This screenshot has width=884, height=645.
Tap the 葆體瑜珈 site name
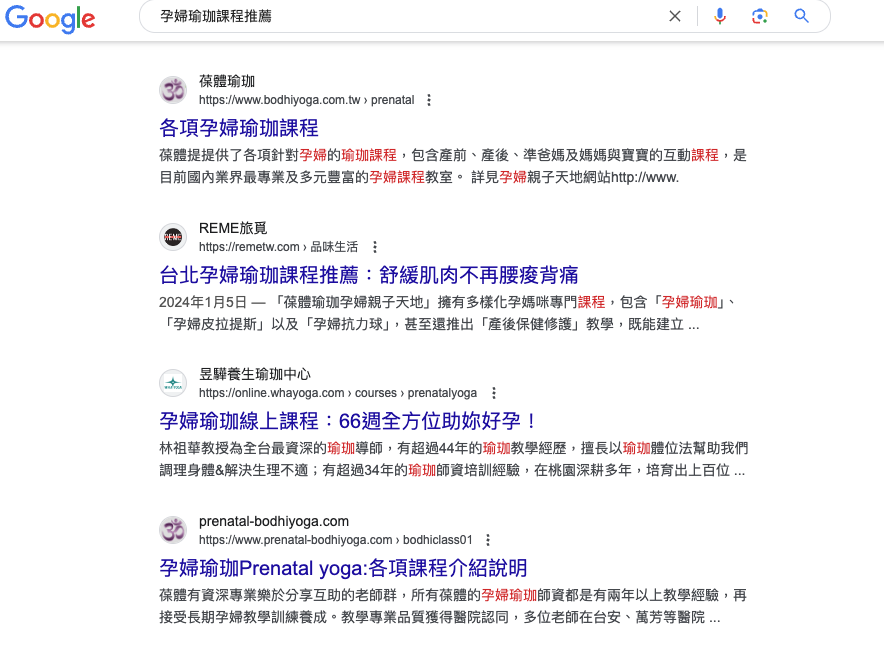point(227,81)
